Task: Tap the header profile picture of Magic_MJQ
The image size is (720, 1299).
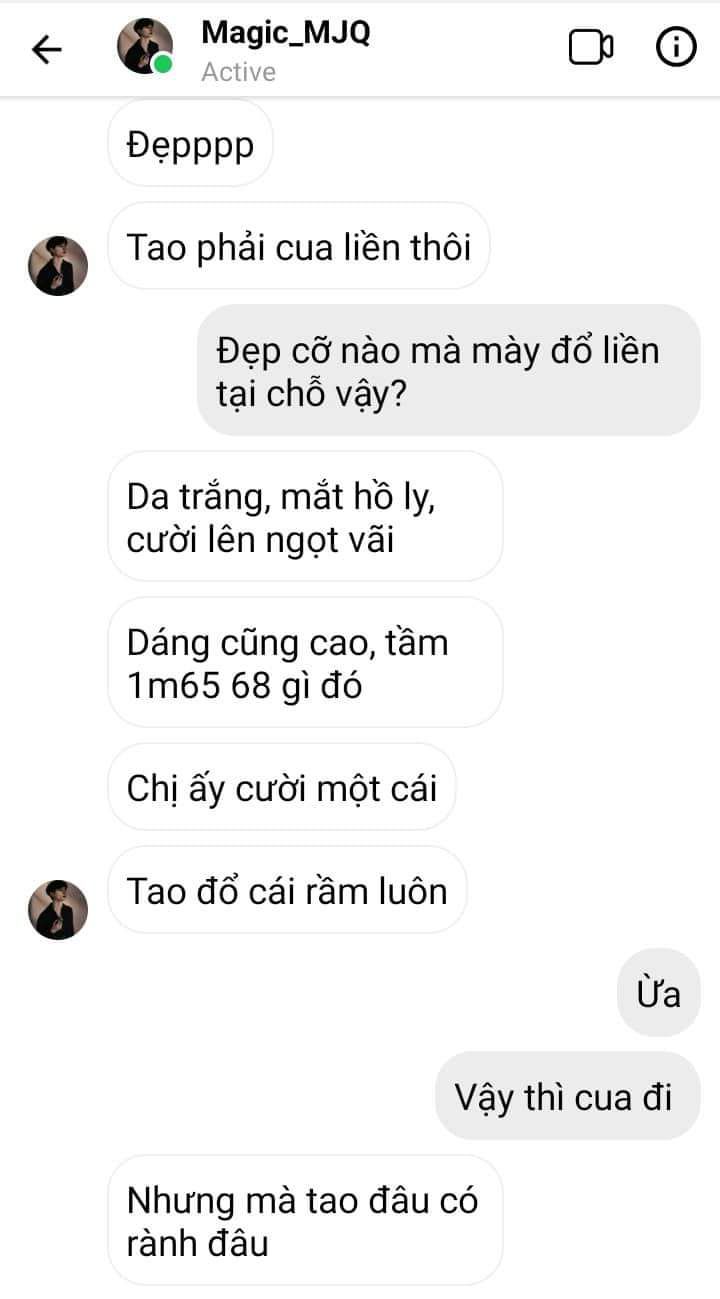Action: pyautogui.click(x=144, y=46)
